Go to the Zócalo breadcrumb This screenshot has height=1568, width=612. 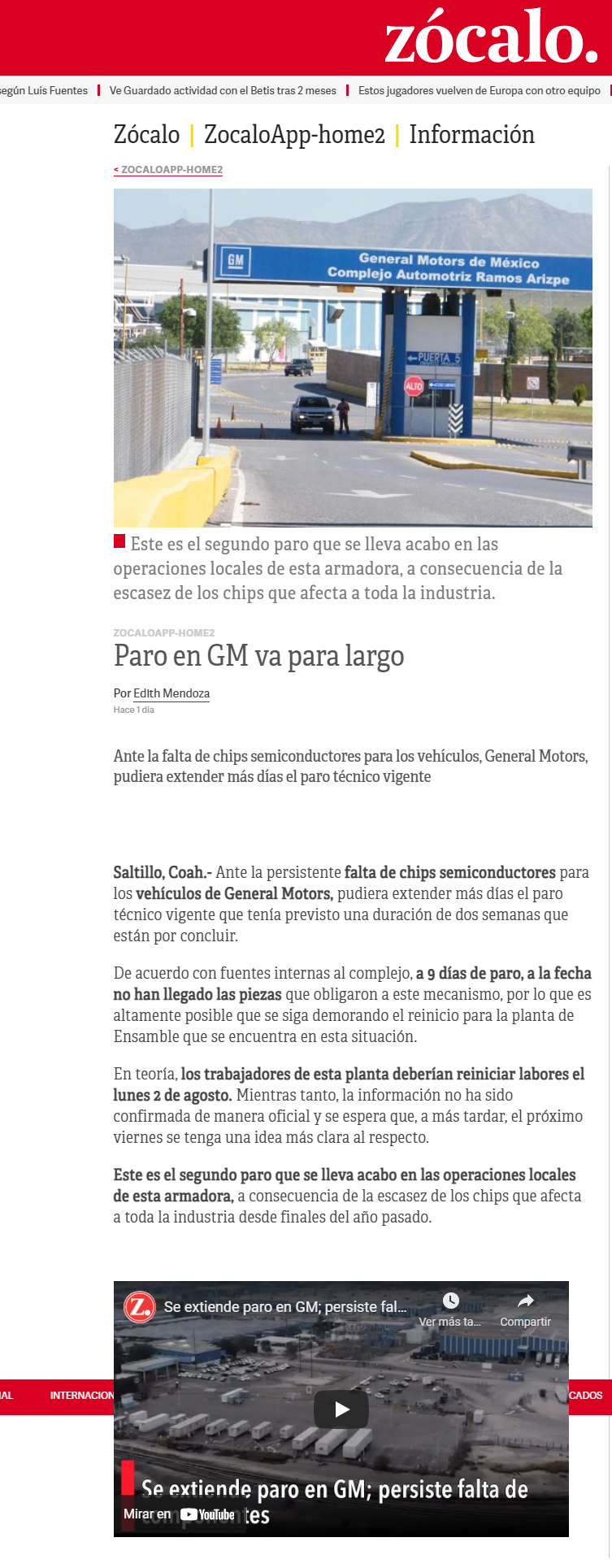tap(146, 135)
